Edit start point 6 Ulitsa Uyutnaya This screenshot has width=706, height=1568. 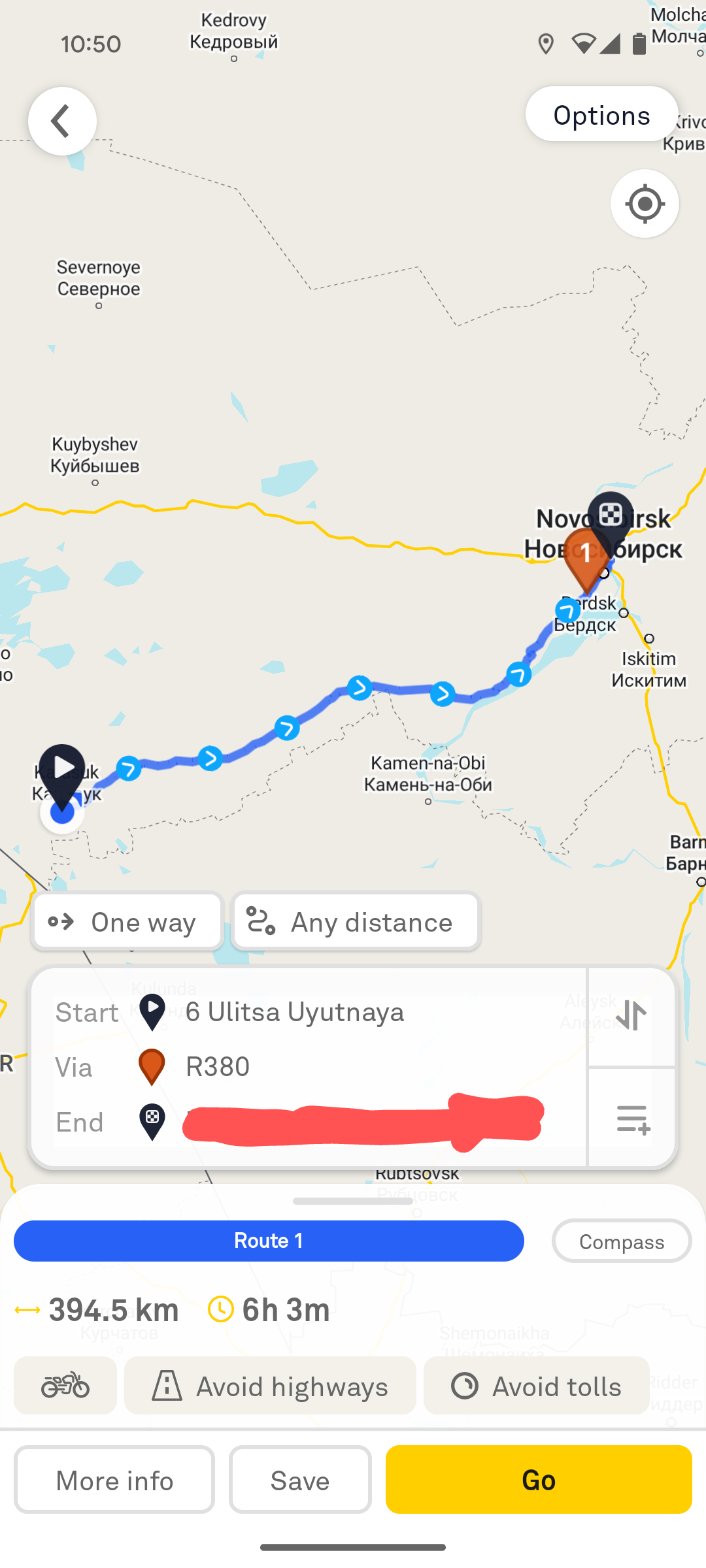(x=294, y=1012)
